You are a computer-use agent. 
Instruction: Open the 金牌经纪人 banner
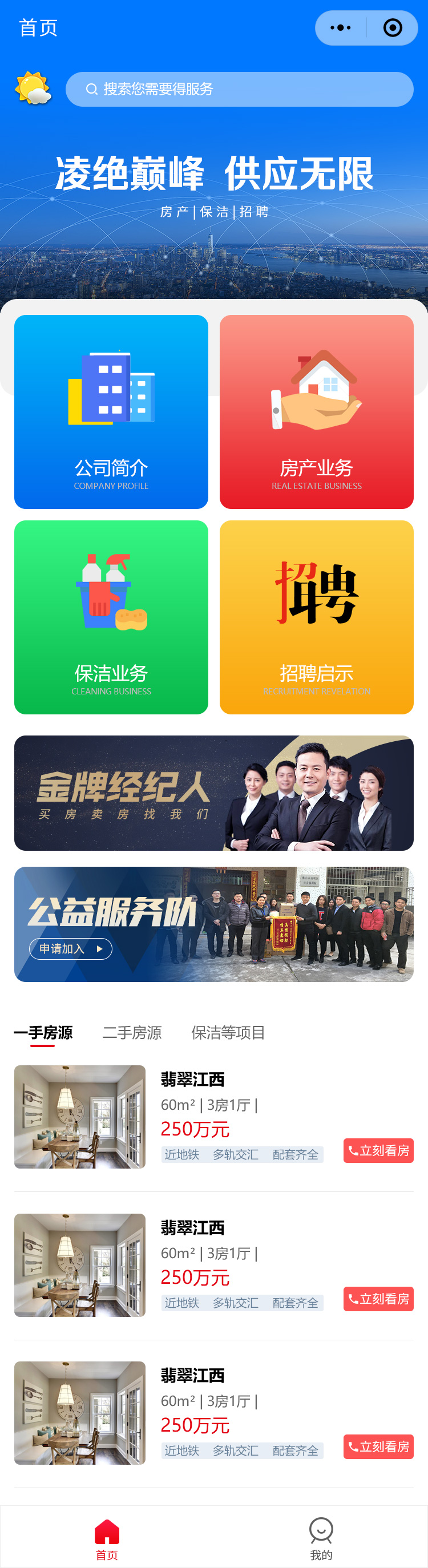tap(213, 793)
